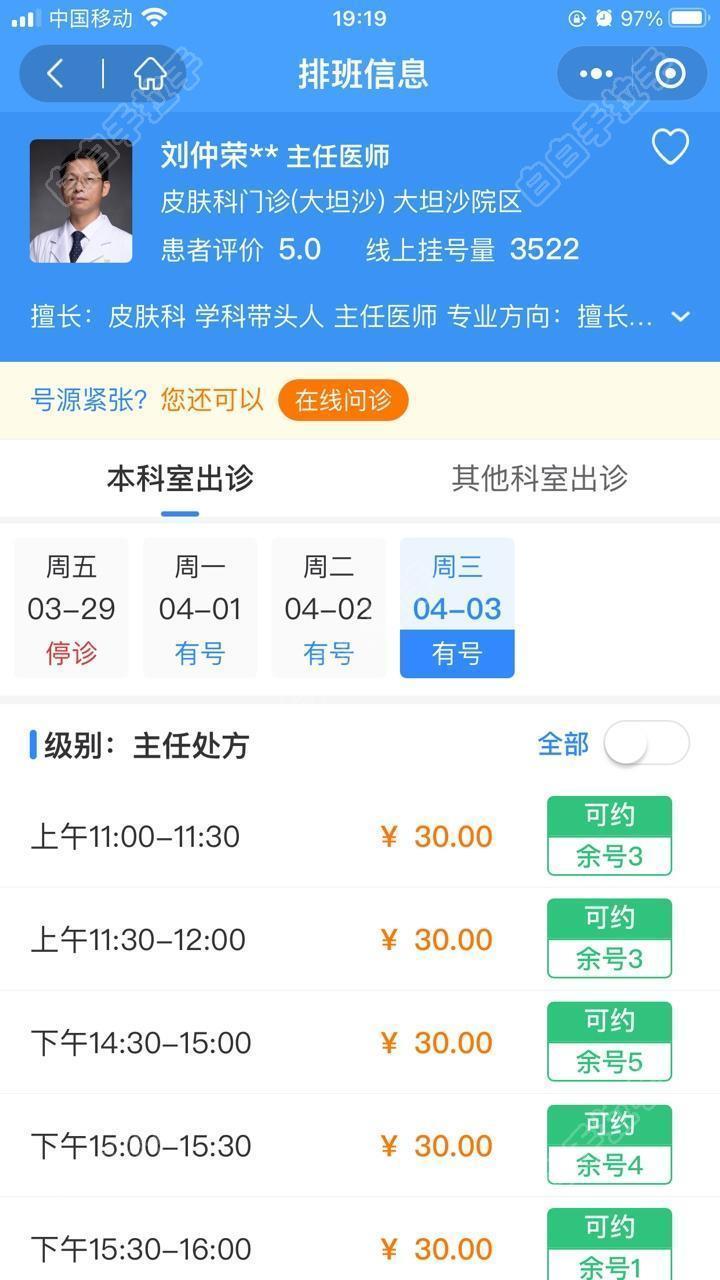Book the 下午15:30-16:00 slot
Image resolution: width=720 pixels, height=1280 pixels.
point(609,1245)
